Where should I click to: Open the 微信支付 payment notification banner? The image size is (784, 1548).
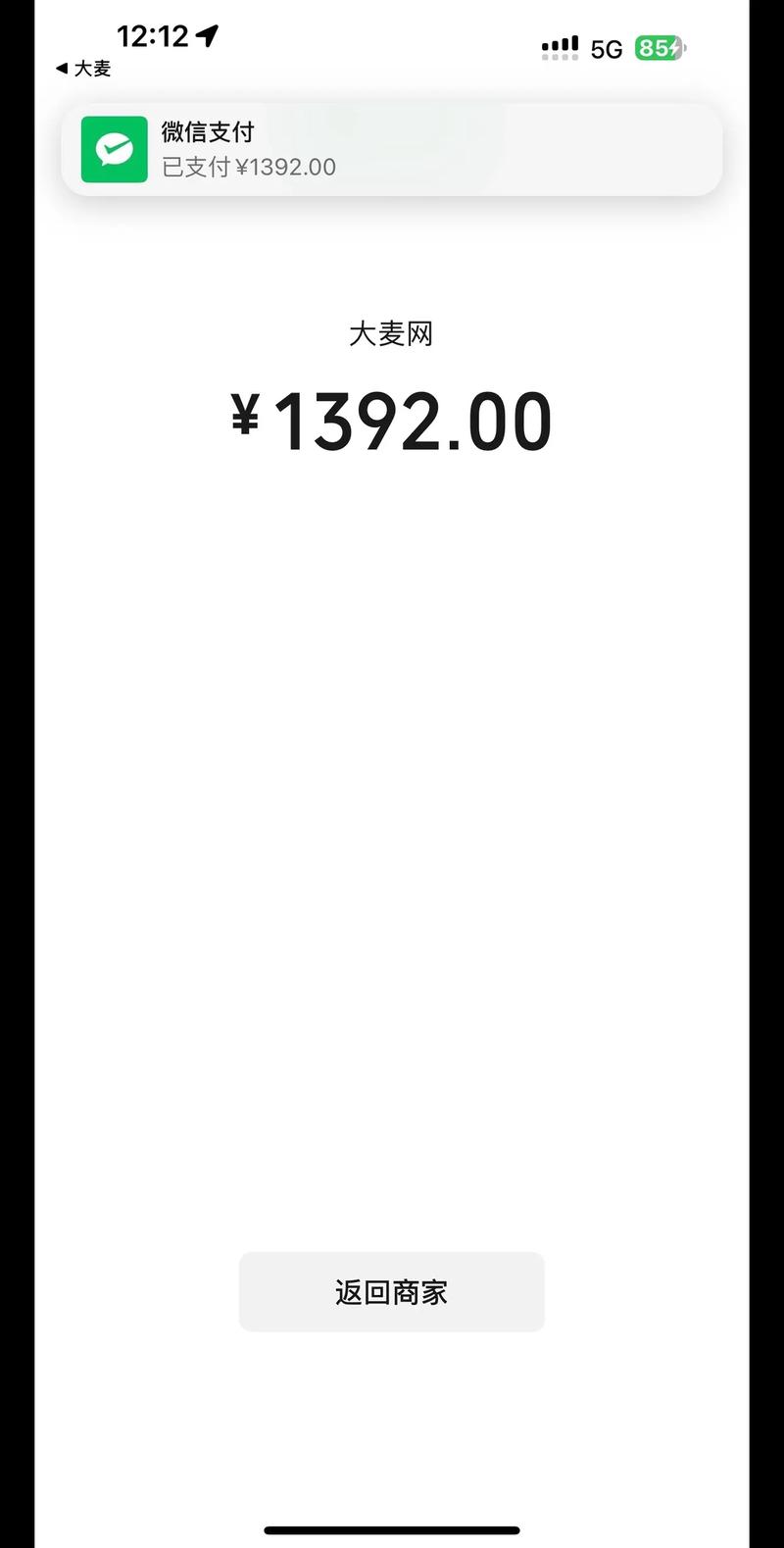pyautogui.click(x=391, y=150)
